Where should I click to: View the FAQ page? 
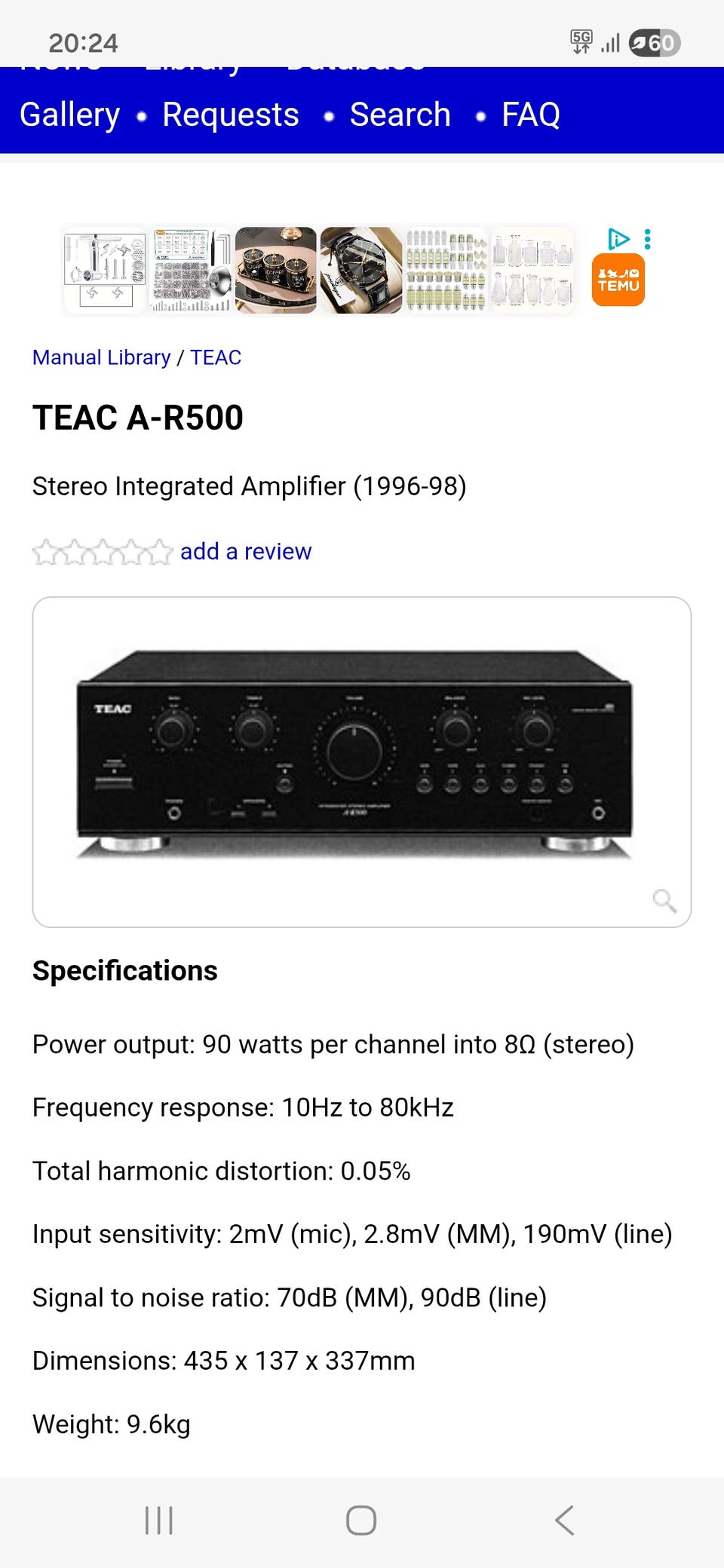tap(530, 115)
